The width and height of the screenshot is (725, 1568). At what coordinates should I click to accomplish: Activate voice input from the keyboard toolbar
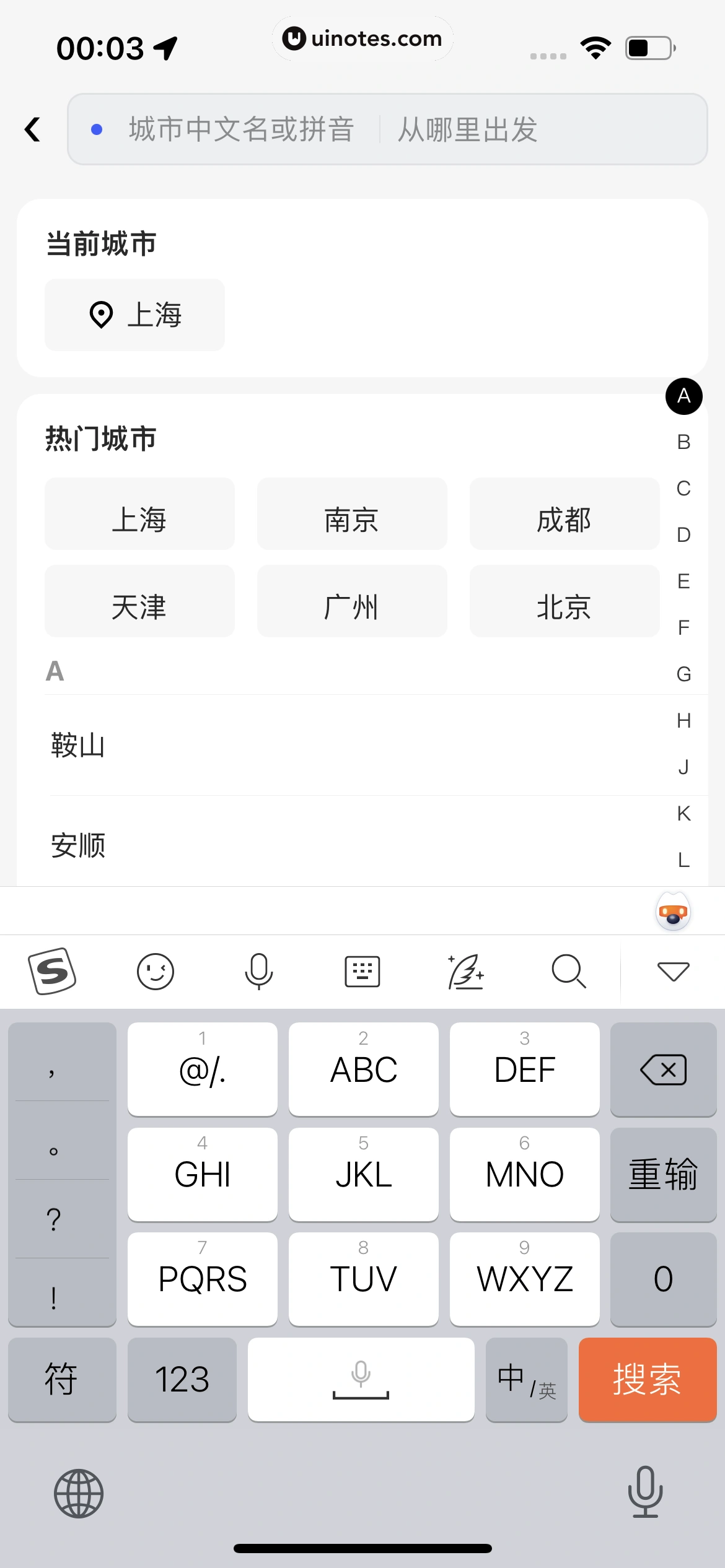(x=259, y=970)
